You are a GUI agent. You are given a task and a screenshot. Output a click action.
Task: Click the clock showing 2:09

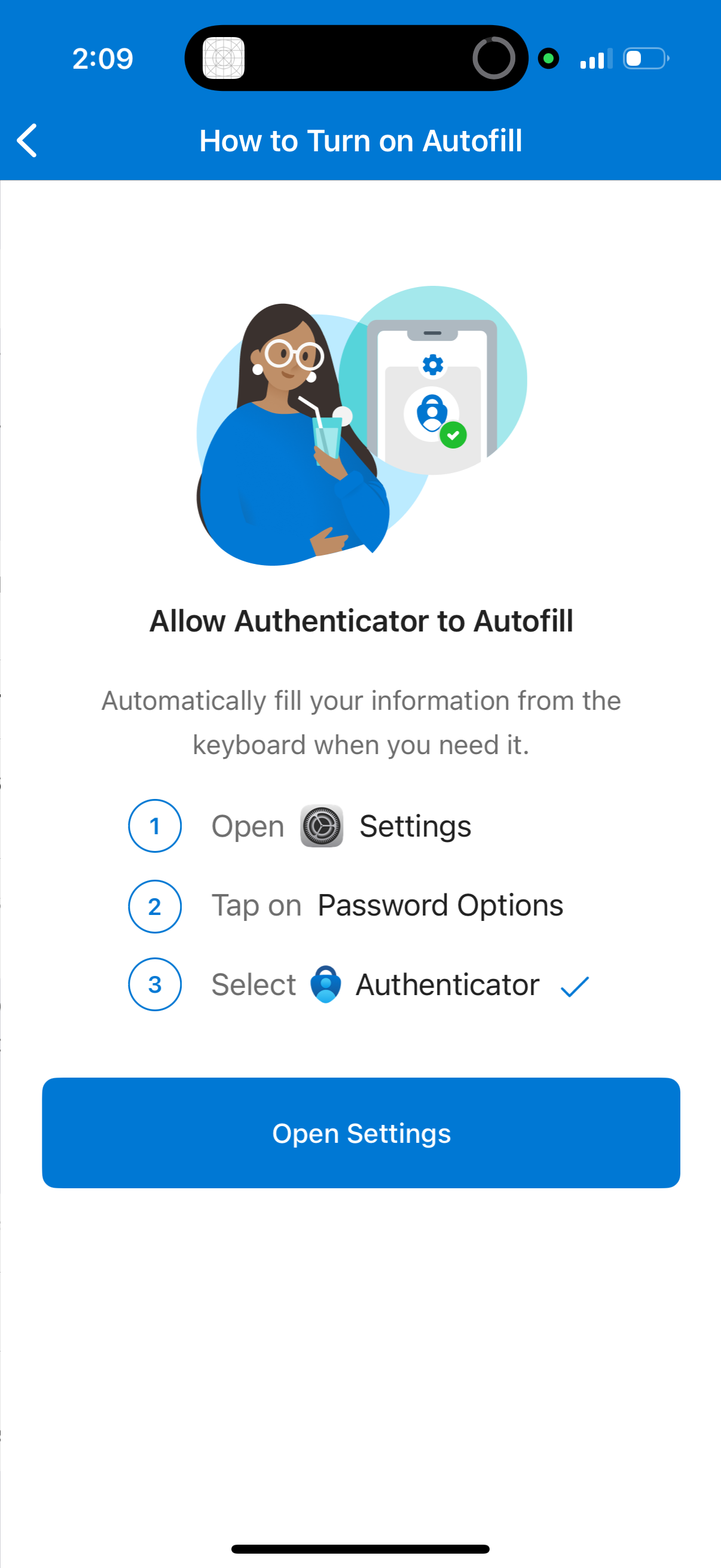(x=102, y=59)
